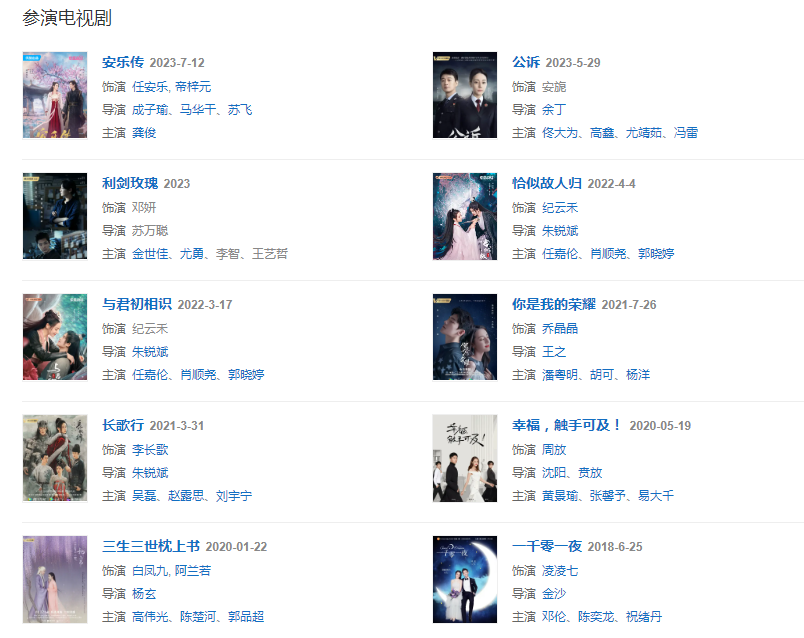This screenshot has width=804, height=638.
Task: Tap the 安乐传 poster thumbnail
Action: click(x=55, y=95)
